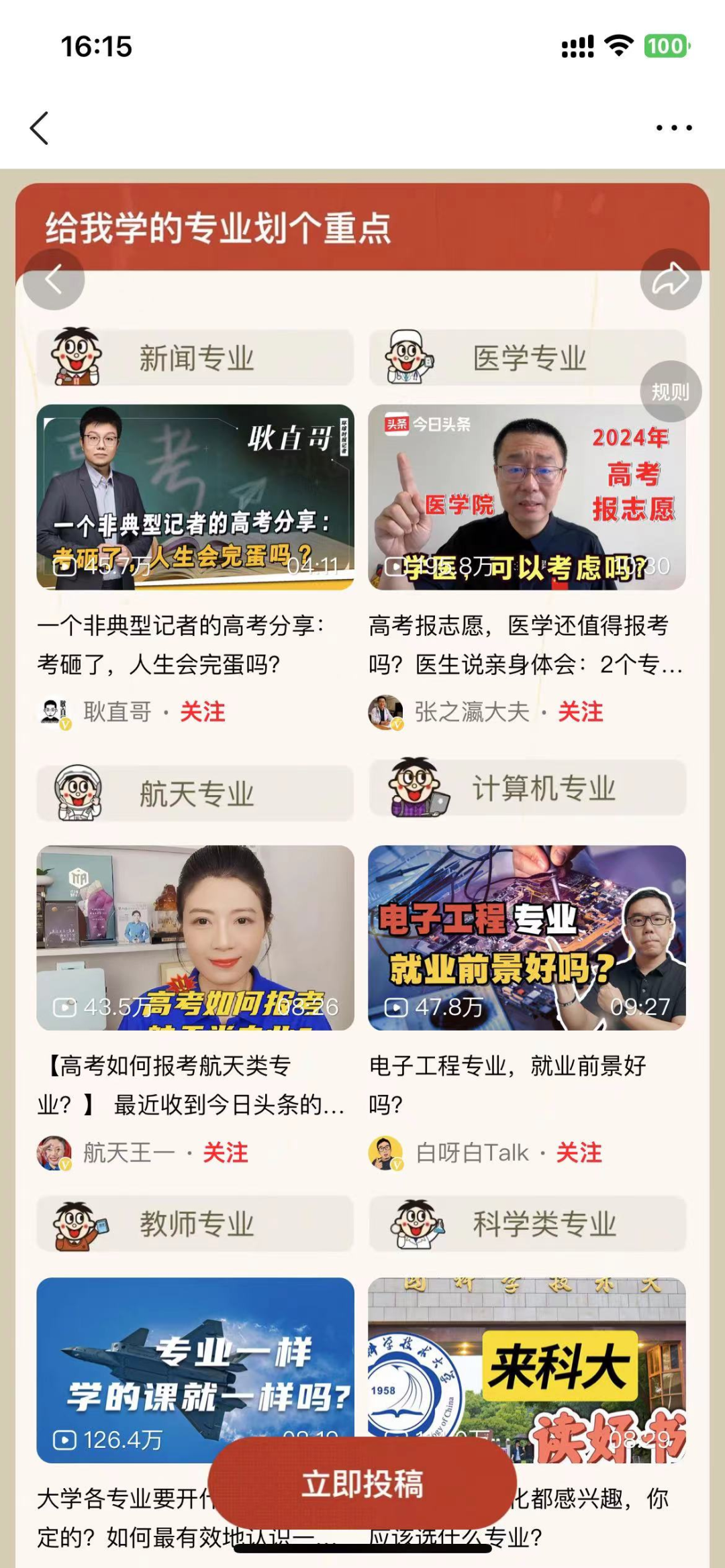Image resolution: width=725 pixels, height=1568 pixels.
Task: Go back using the top-left arrow
Action: tap(40, 127)
